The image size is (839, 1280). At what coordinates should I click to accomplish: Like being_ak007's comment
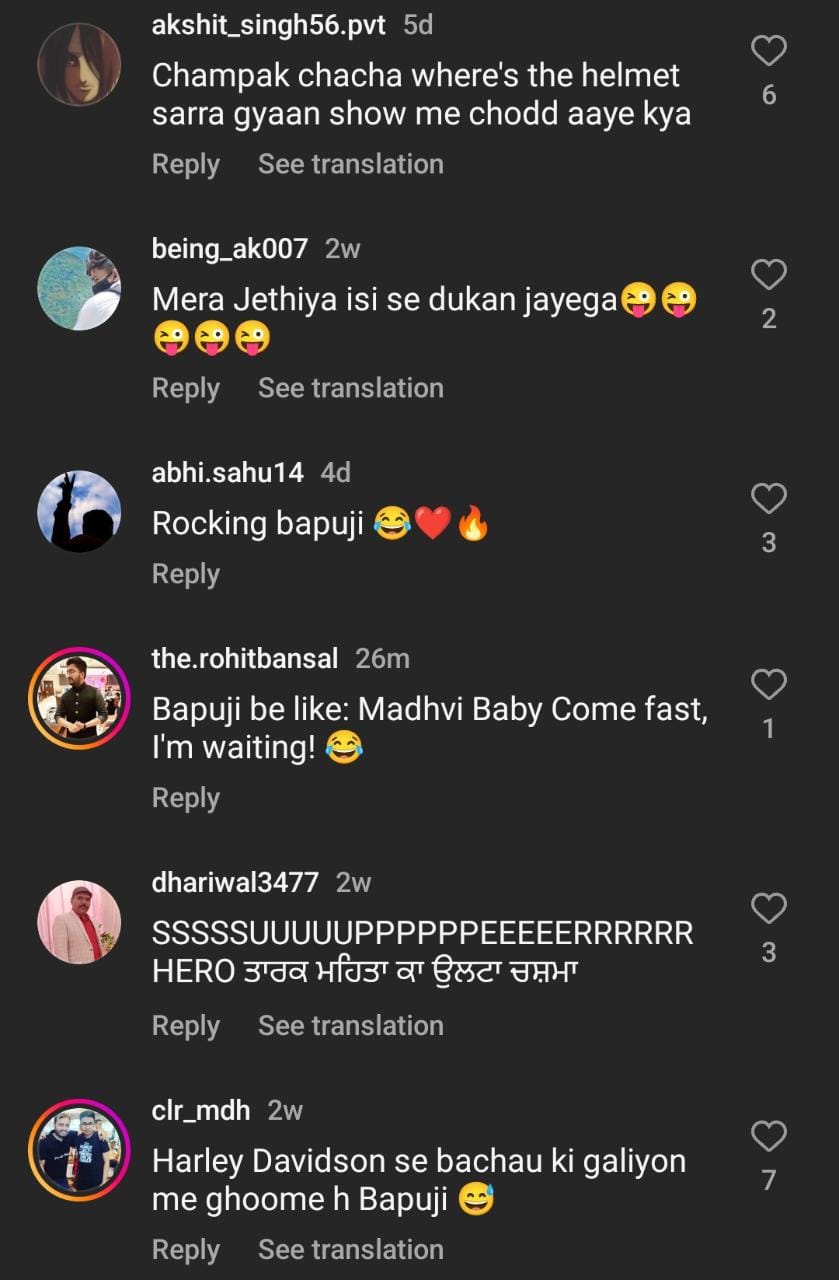click(x=768, y=275)
